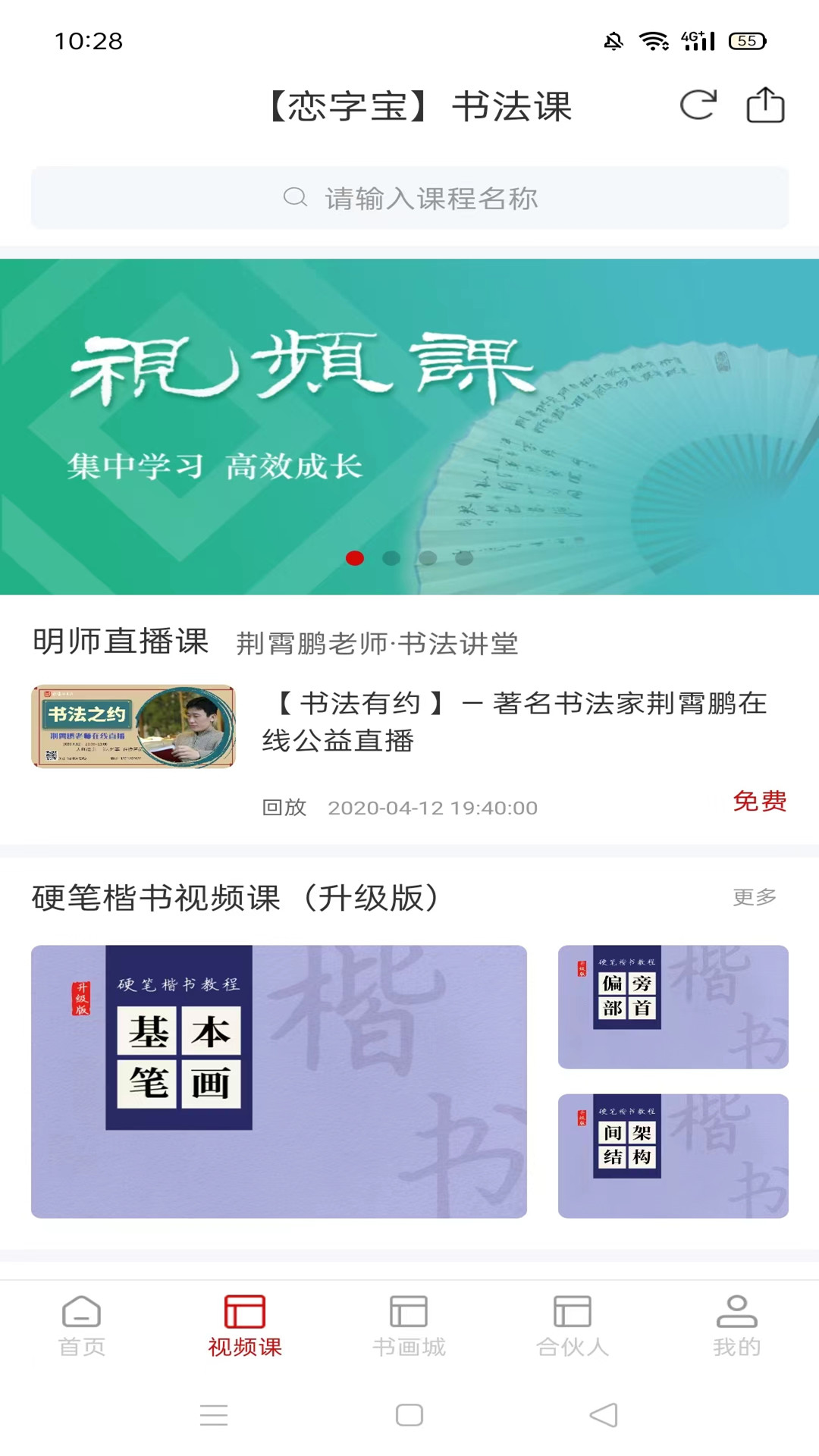
Task: Switch to the 合伙人 tab
Action: click(x=573, y=1326)
